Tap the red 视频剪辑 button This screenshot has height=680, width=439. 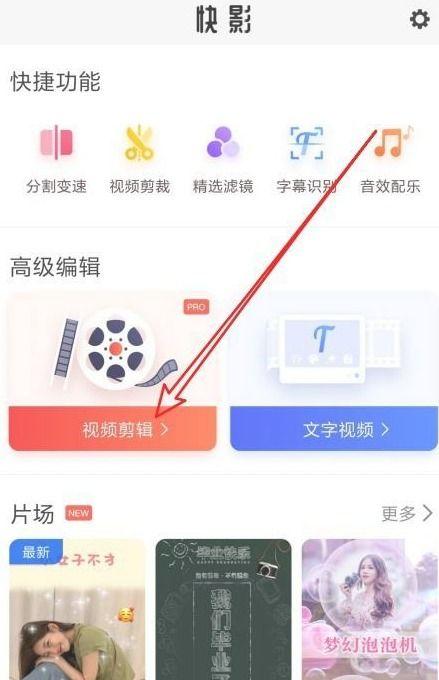click(x=112, y=429)
